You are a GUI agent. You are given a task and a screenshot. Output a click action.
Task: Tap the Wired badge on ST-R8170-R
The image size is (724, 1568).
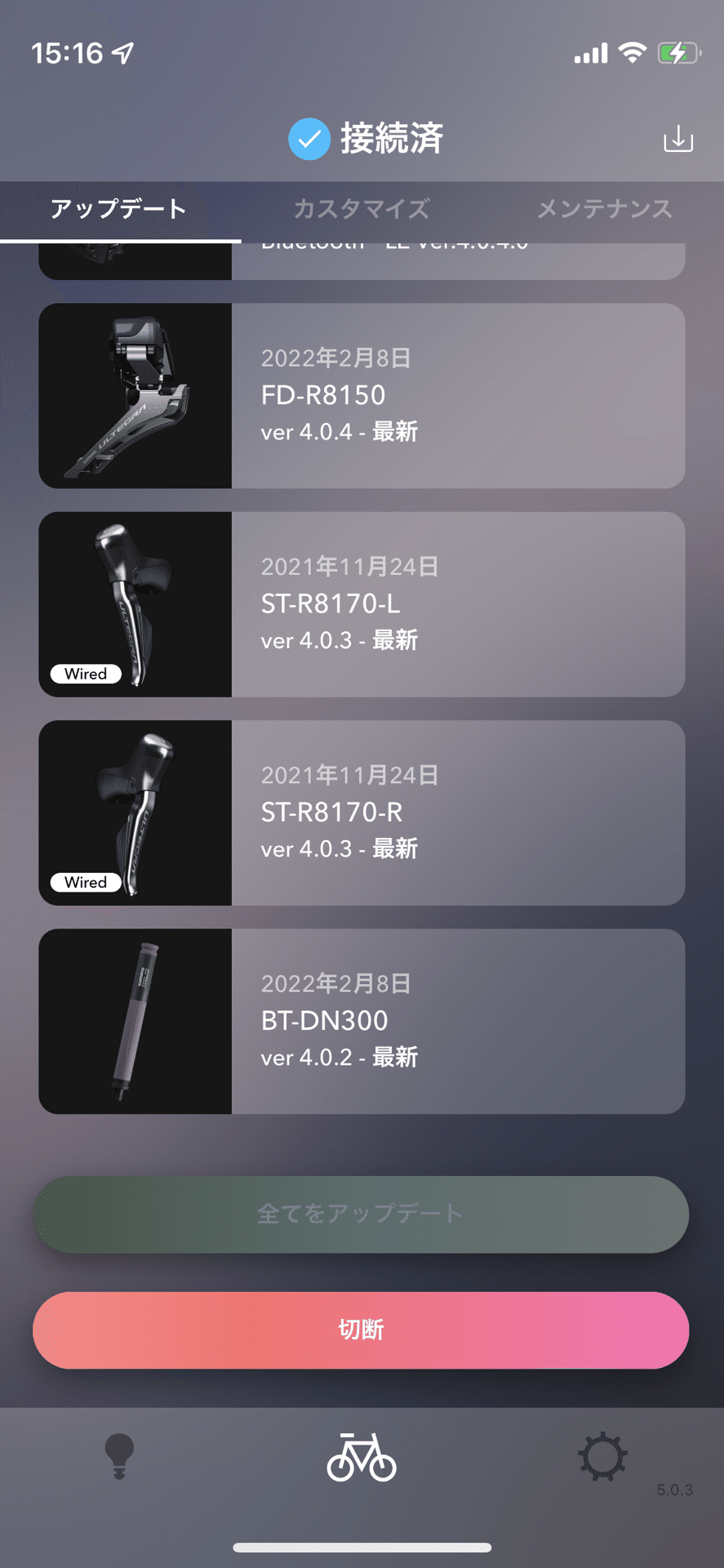[86, 882]
